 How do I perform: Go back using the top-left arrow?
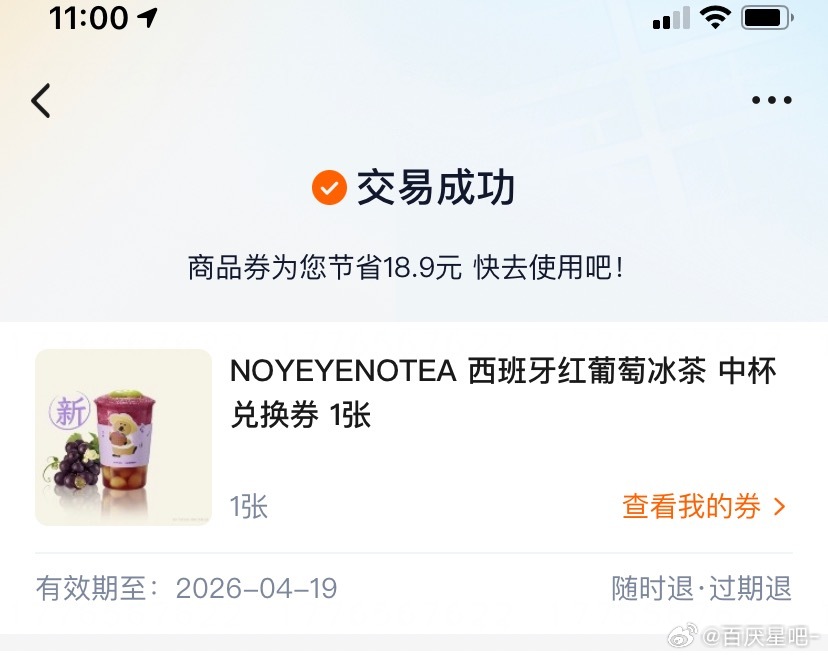click(41, 101)
